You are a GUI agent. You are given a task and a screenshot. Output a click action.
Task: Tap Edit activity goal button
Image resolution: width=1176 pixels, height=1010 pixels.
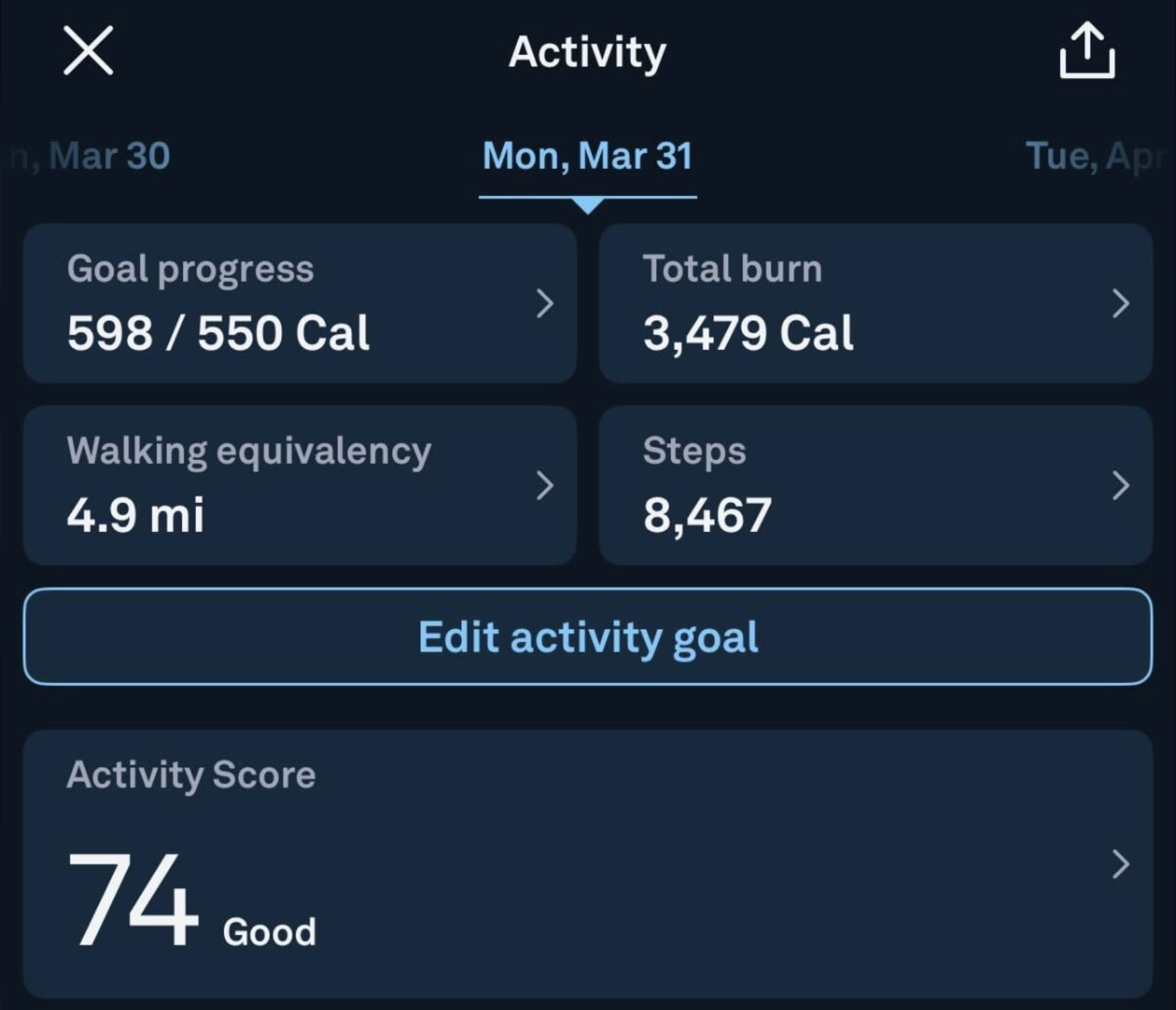pos(587,636)
